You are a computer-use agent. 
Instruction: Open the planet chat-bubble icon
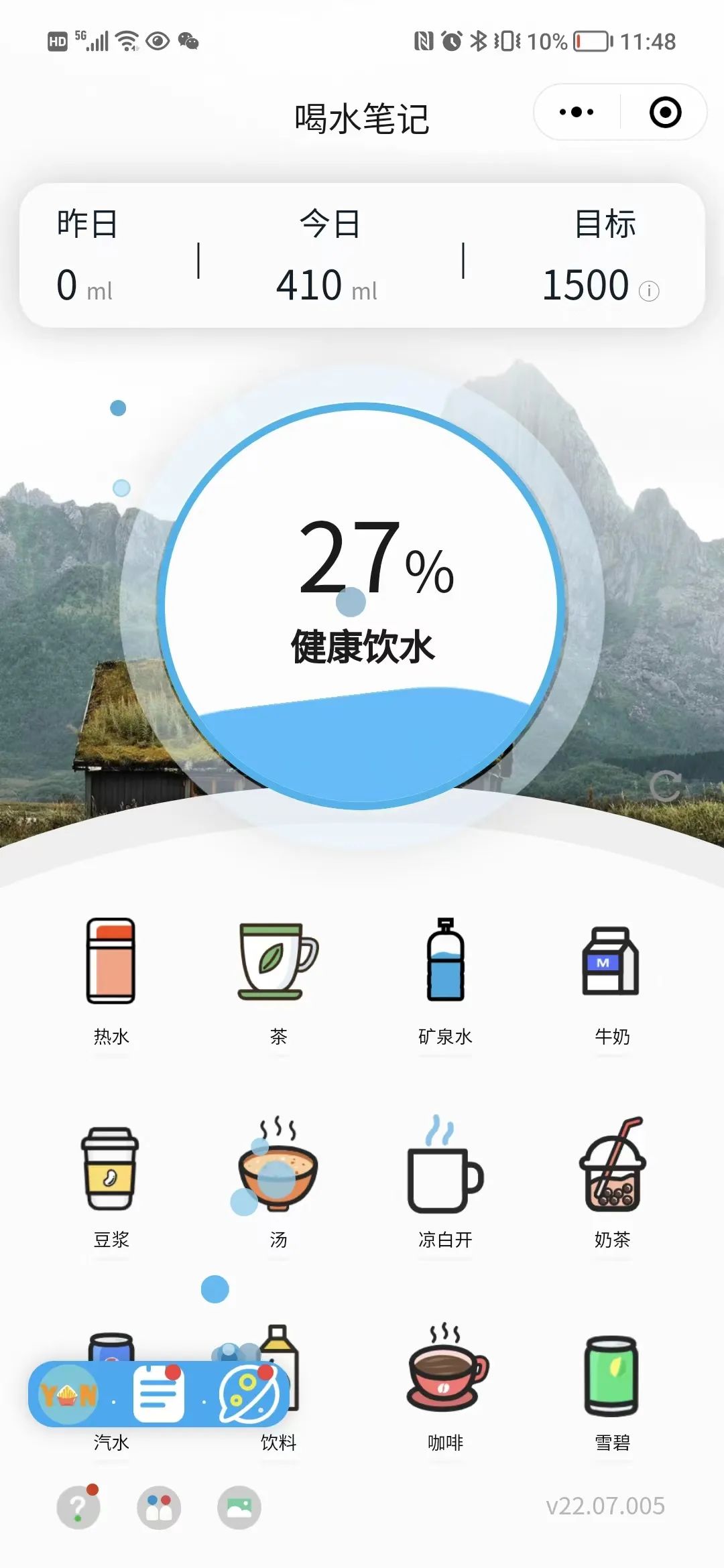(x=247, y=1394)
